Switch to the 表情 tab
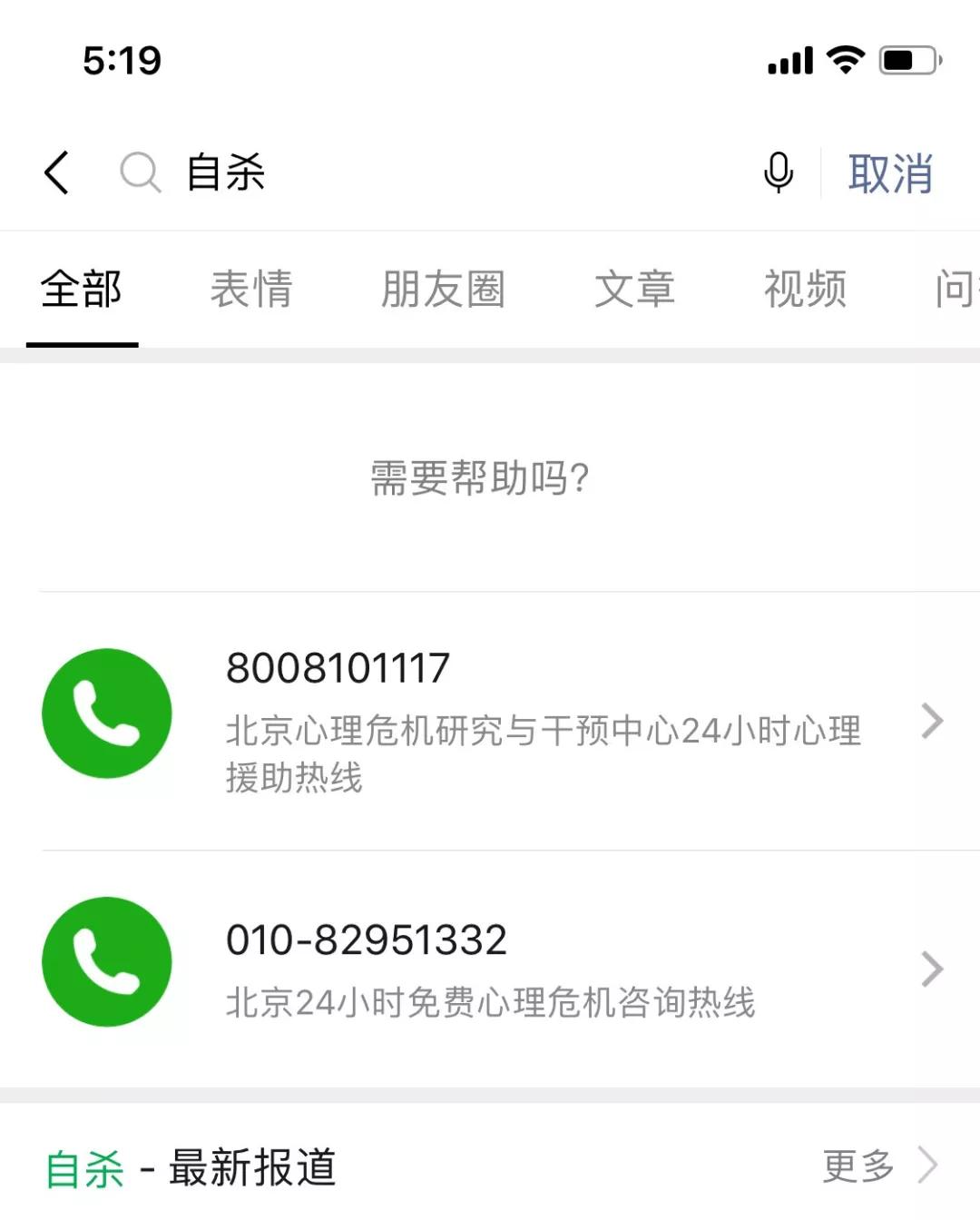The image size is (980, 1220). pyautogui.click(x=251, y=290)
